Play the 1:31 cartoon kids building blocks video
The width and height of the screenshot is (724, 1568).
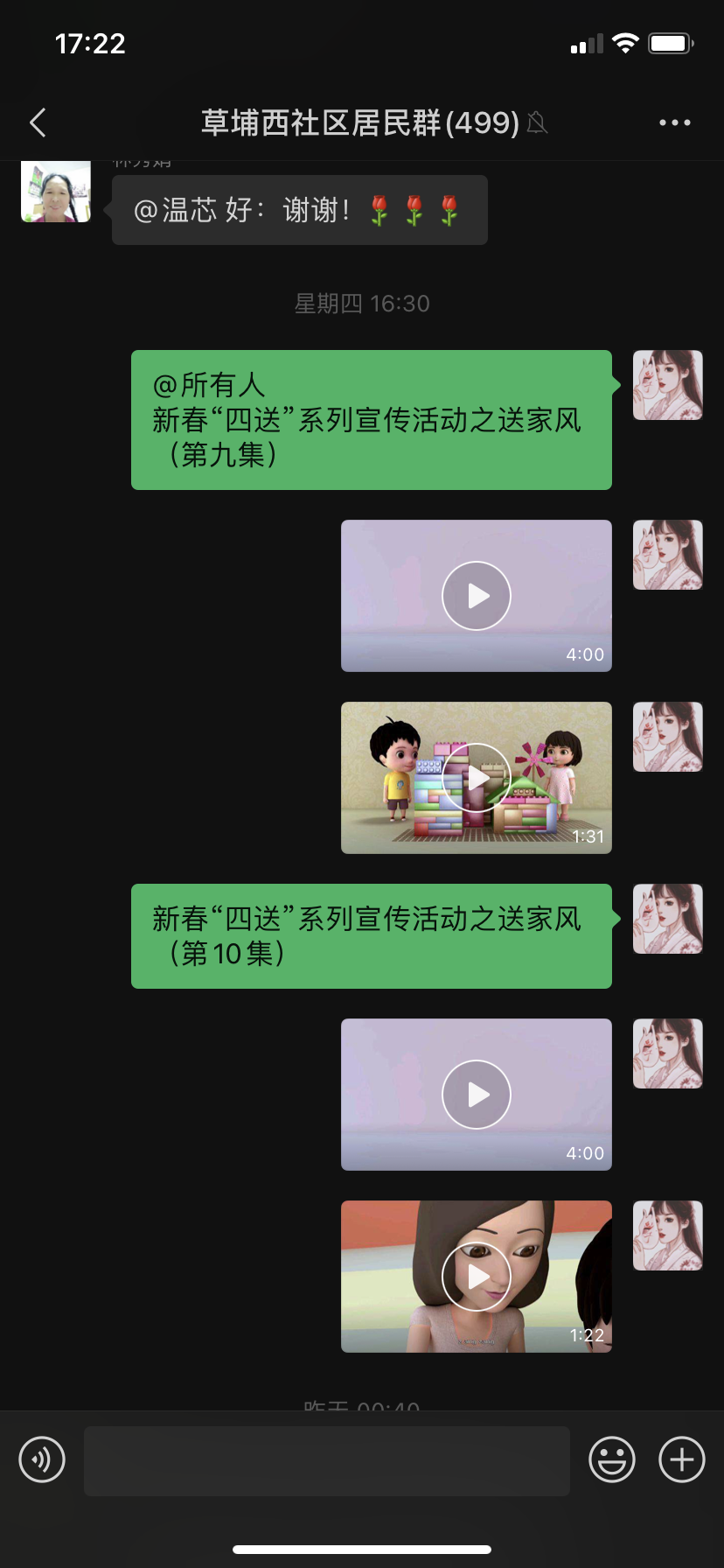coord(476,778)
